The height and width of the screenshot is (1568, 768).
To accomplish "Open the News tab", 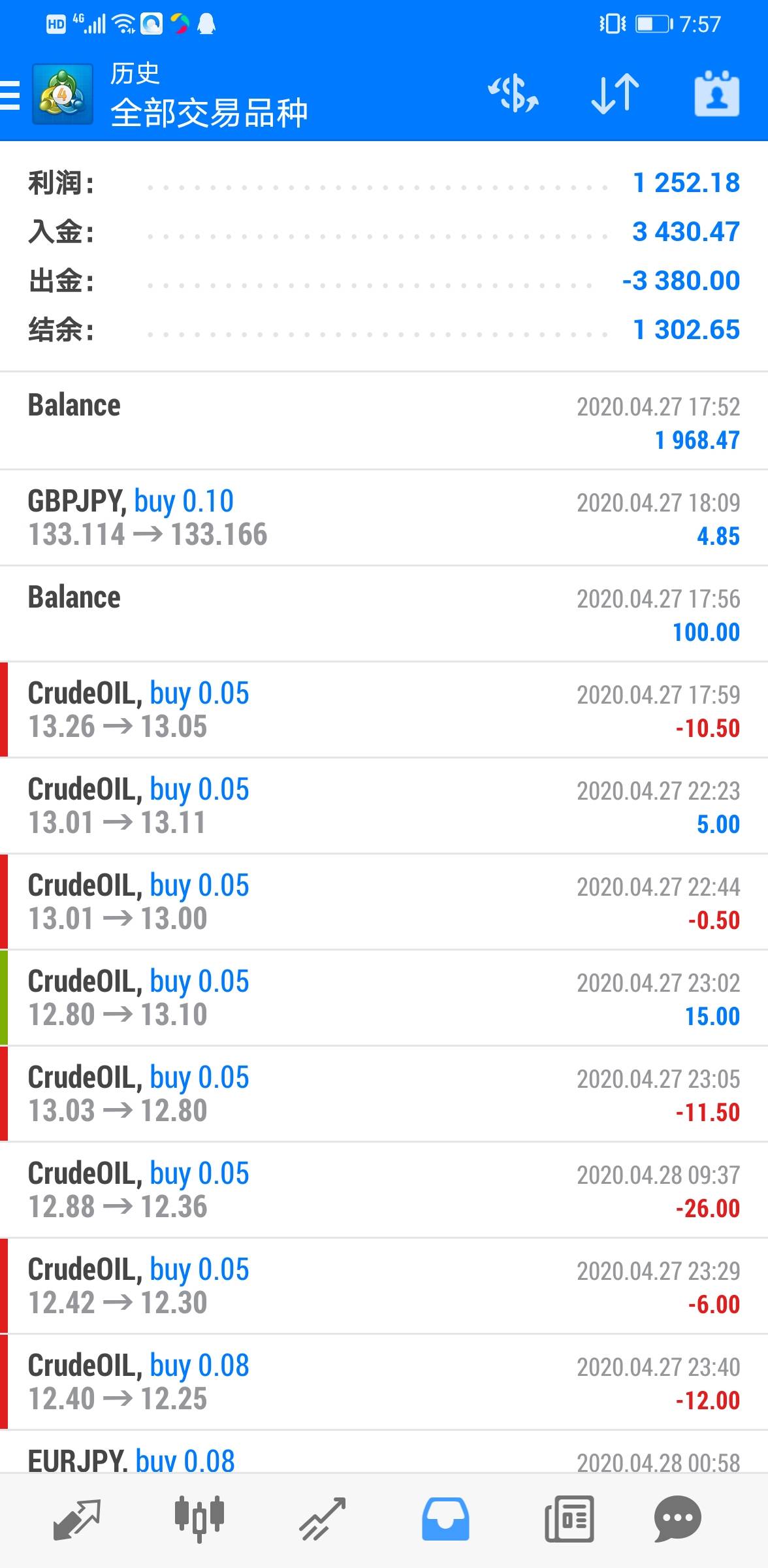I will tap(569, 1519).
